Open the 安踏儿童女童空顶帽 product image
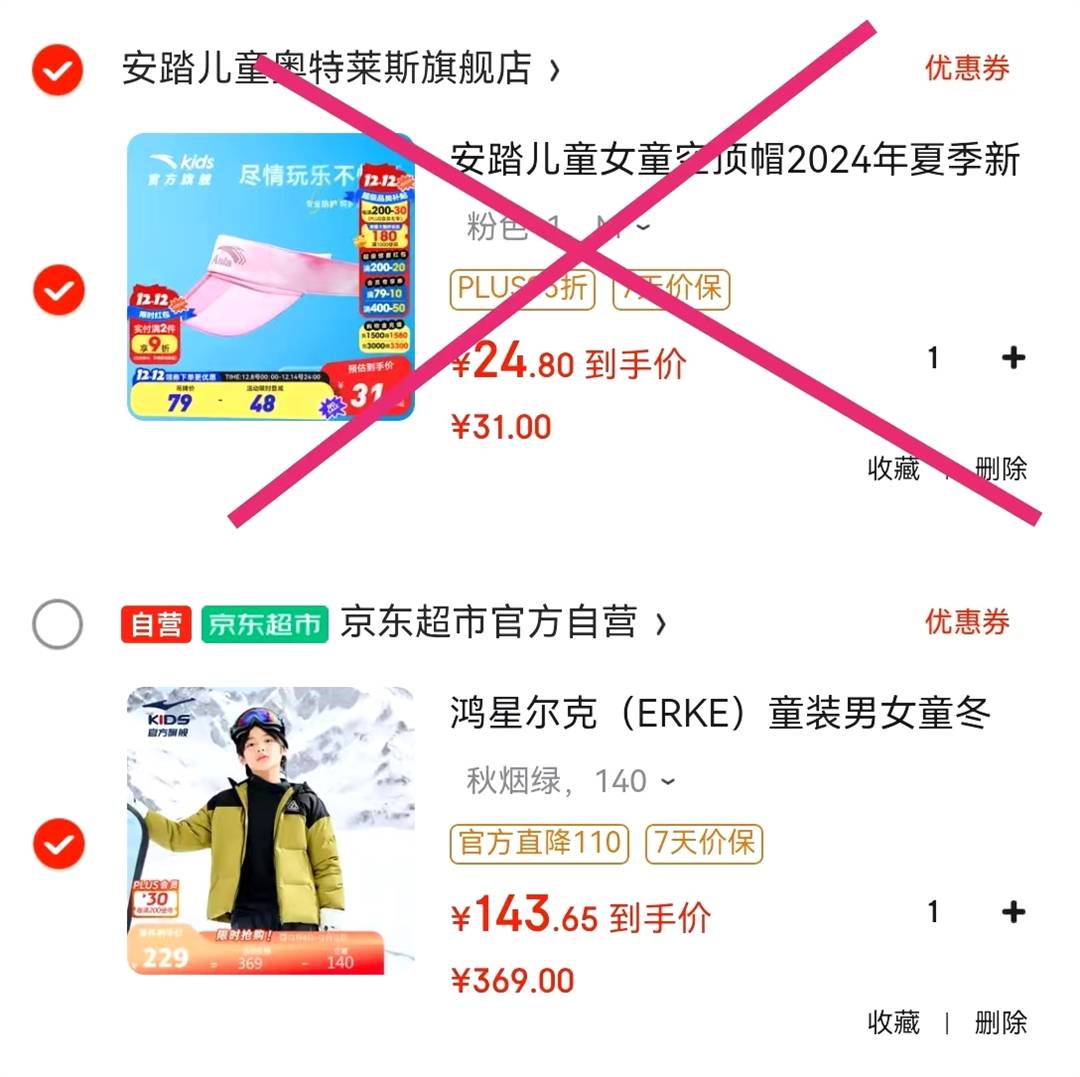The image size is (1080, 1077). pos(270,276)
